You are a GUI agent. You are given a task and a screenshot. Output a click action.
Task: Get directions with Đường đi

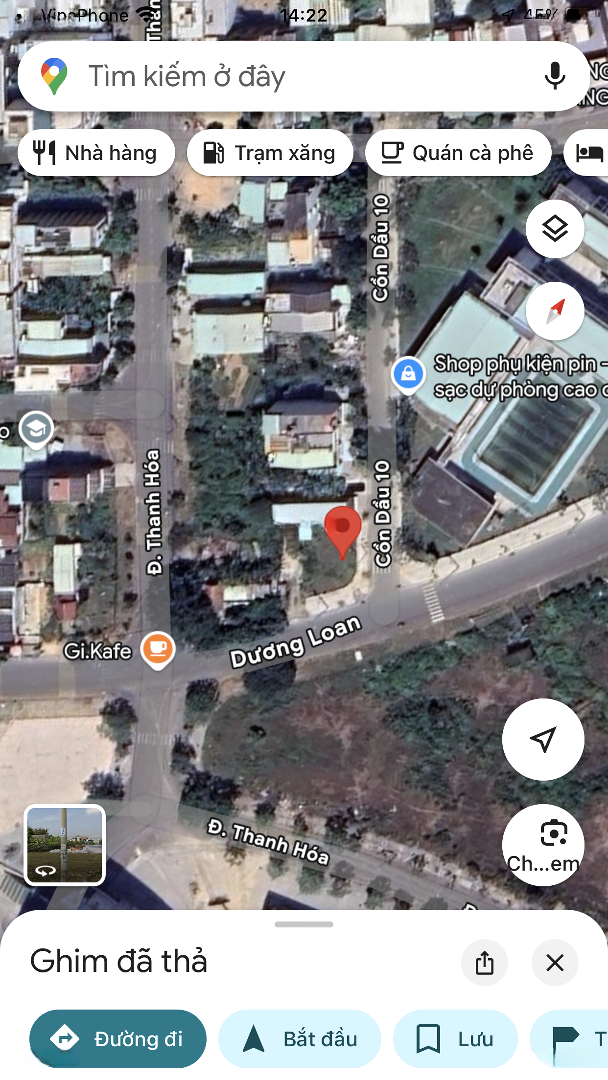point(118,1039)
